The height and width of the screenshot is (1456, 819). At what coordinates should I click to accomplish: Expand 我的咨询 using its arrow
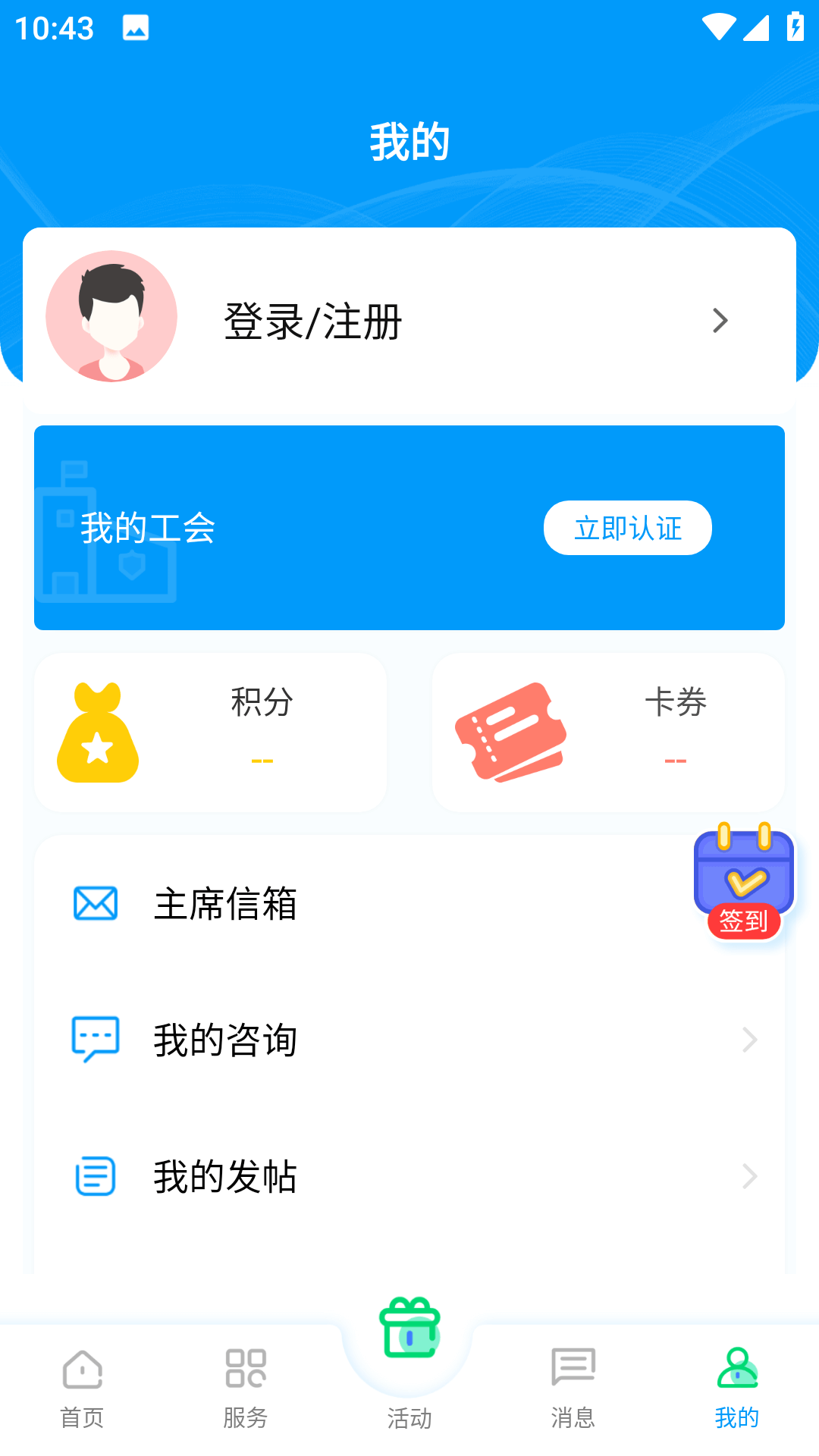(x=749, y=1040)
